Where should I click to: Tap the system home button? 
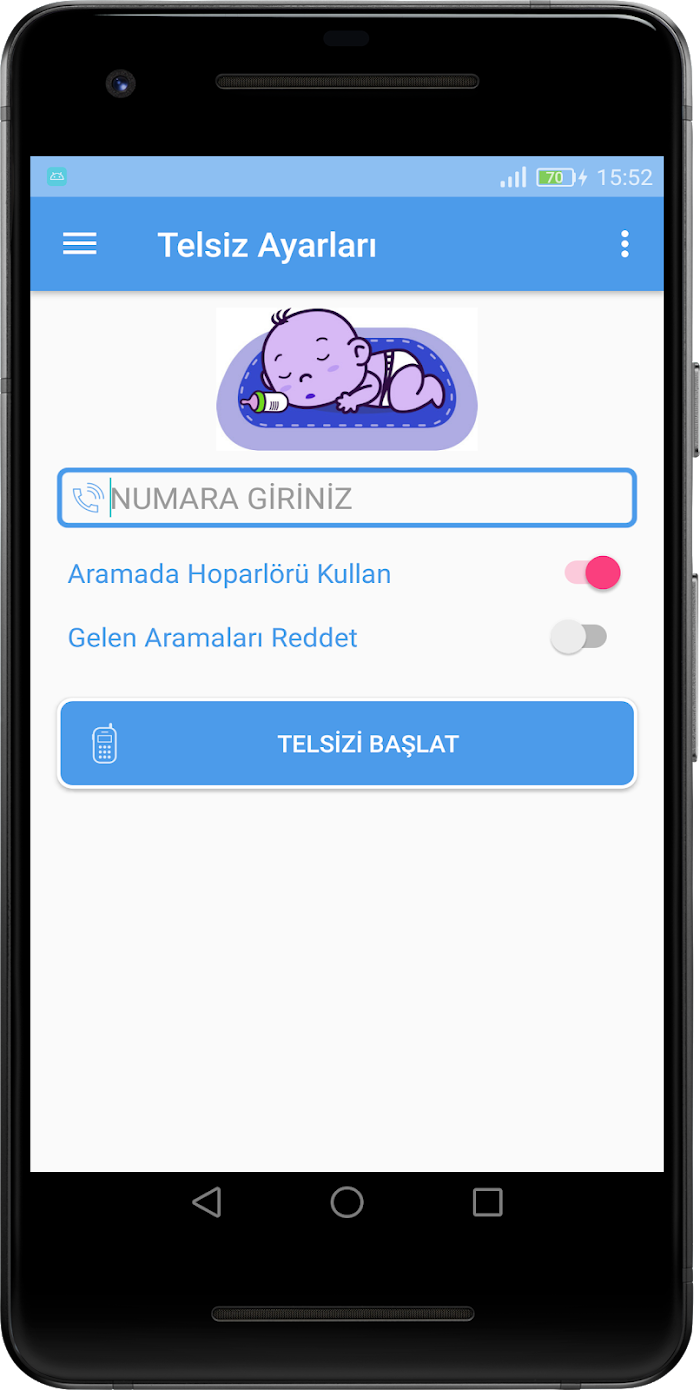pos(347,1202)
